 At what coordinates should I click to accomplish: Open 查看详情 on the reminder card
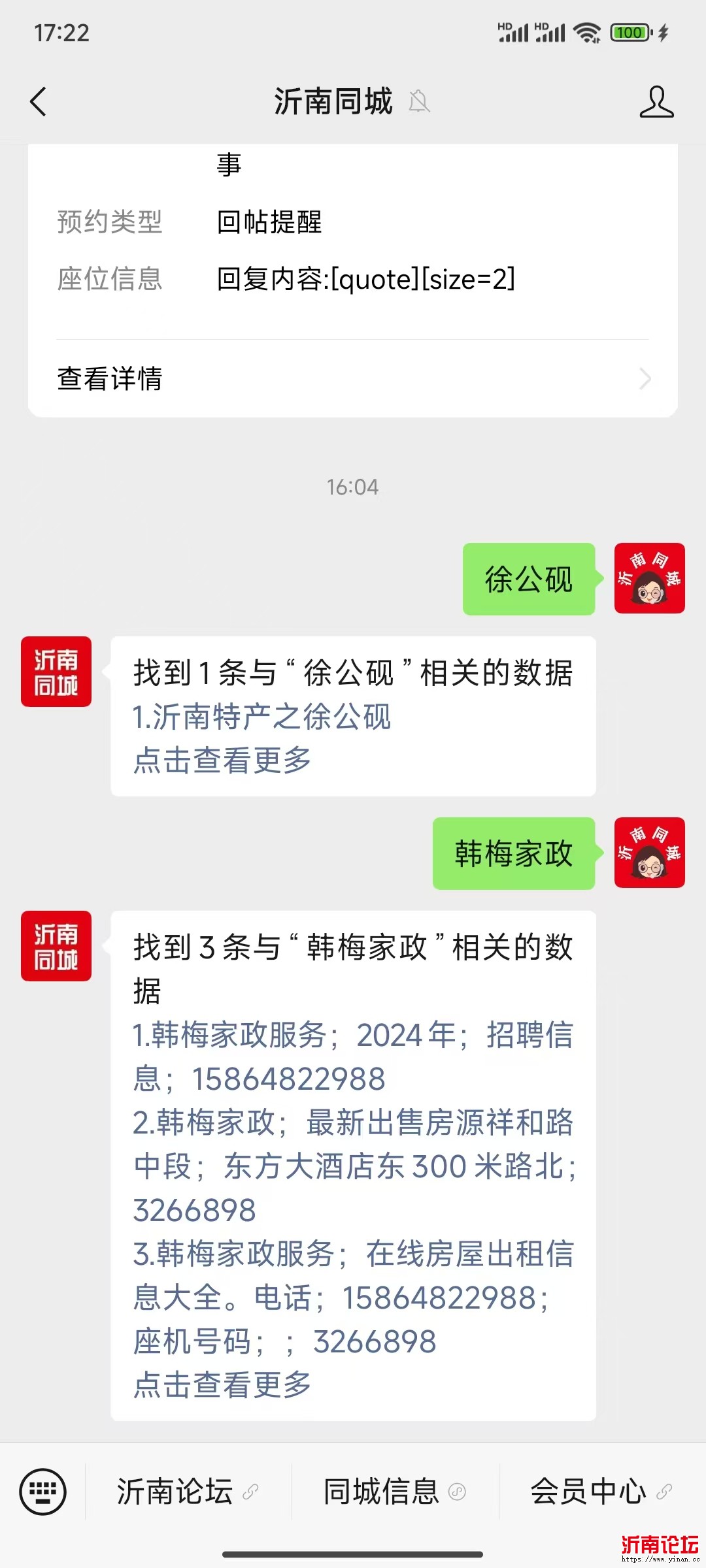pyautogui.click(x=353, y=379)
